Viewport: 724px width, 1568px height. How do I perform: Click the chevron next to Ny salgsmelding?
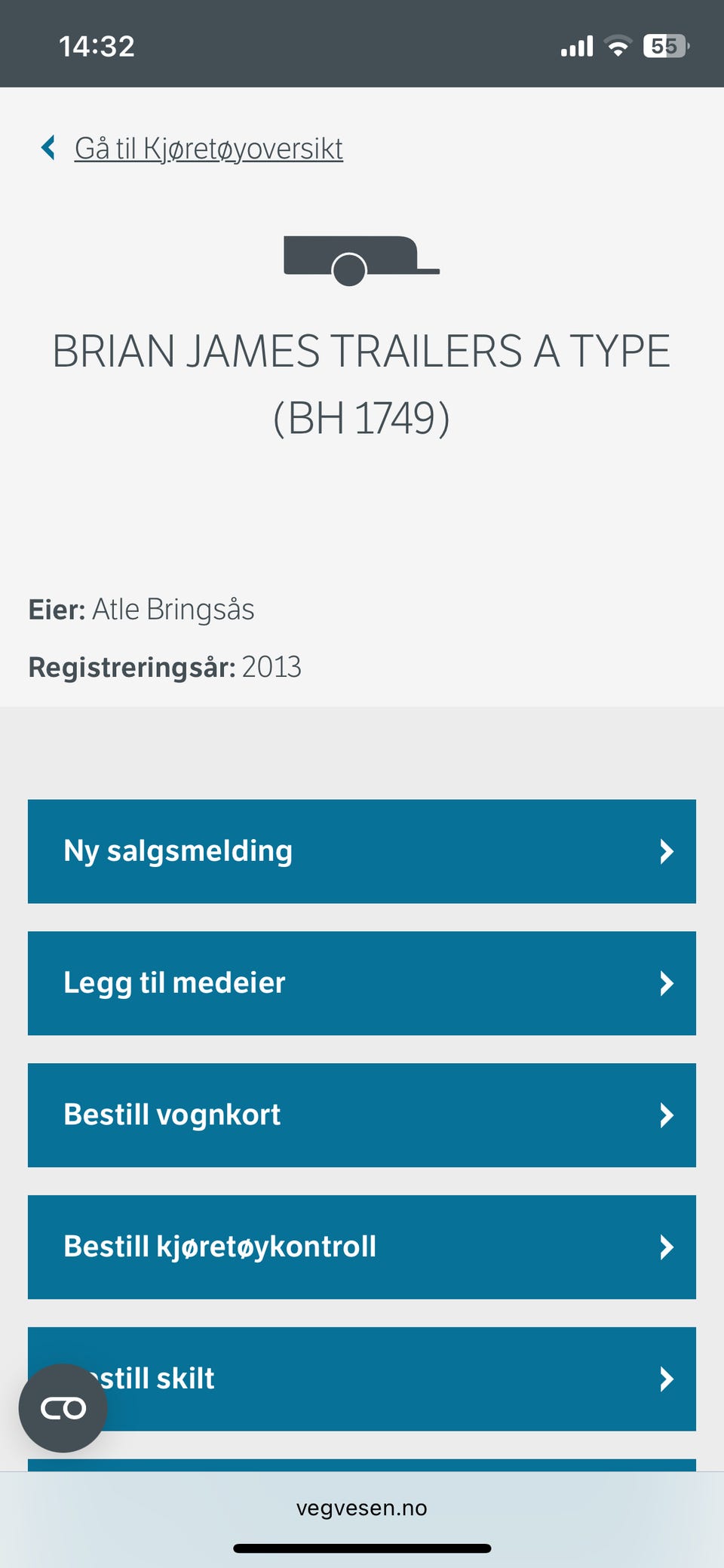(667, 851)
